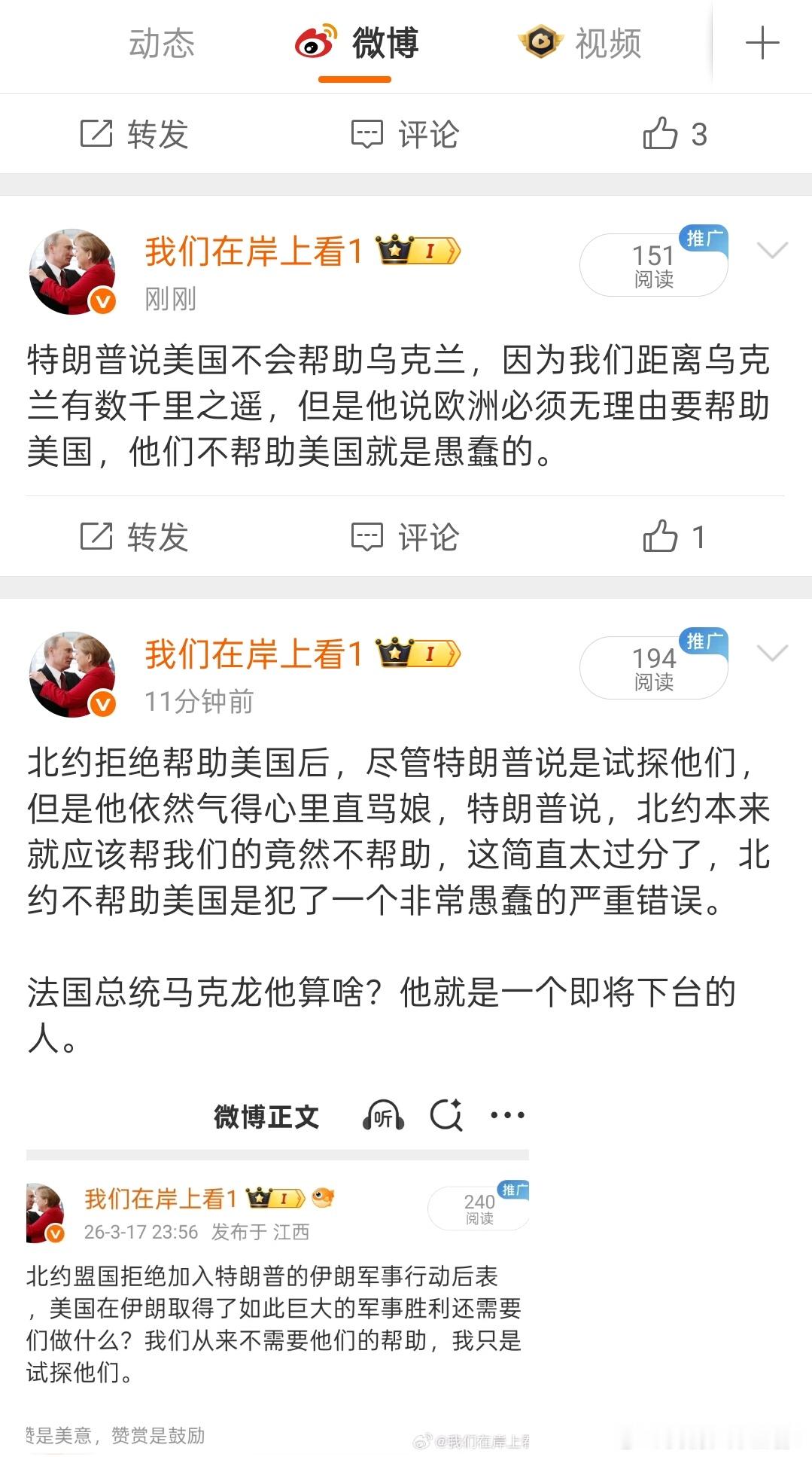Like the post showing 1 like

tap(676, 537)
